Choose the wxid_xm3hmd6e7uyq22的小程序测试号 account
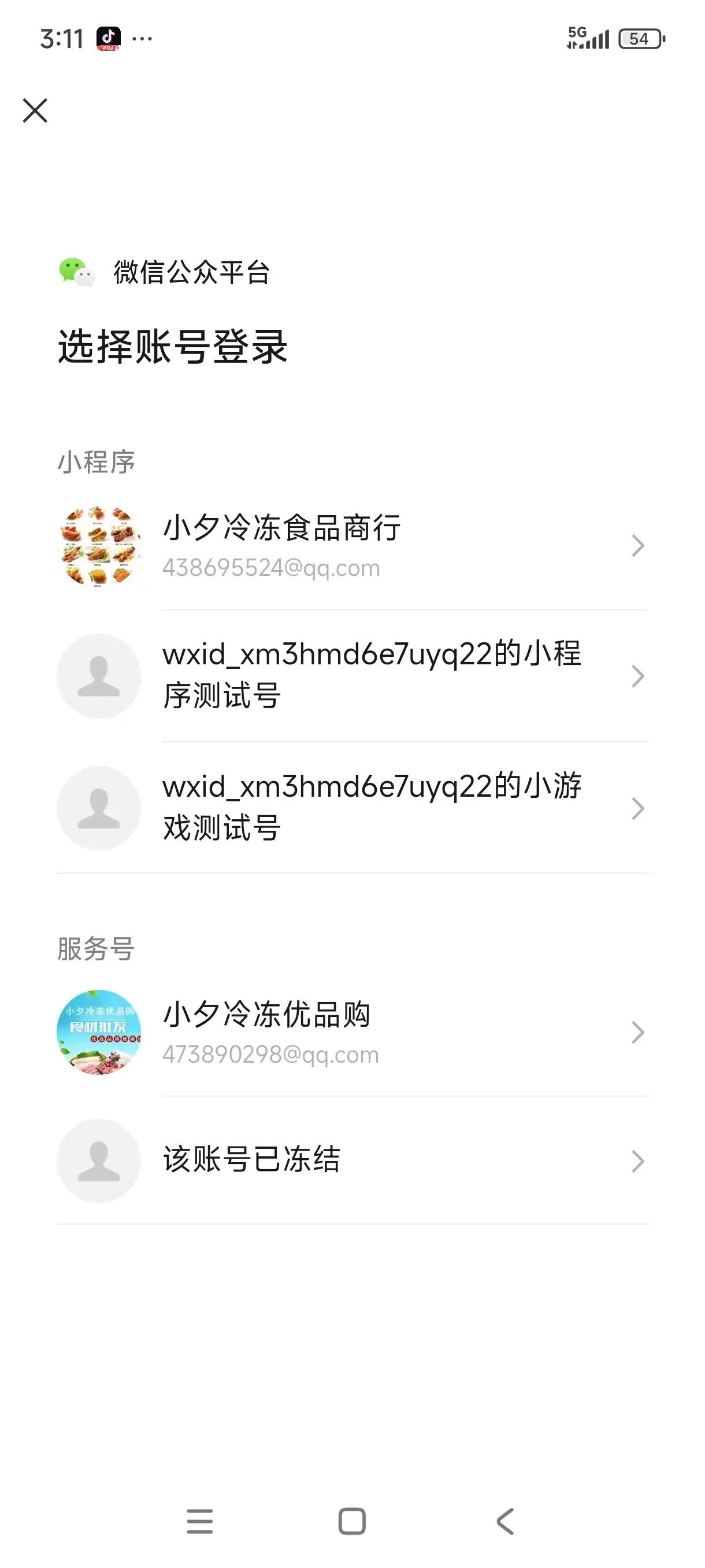The width and height of the screenshot is (705, 1568). 351,675
